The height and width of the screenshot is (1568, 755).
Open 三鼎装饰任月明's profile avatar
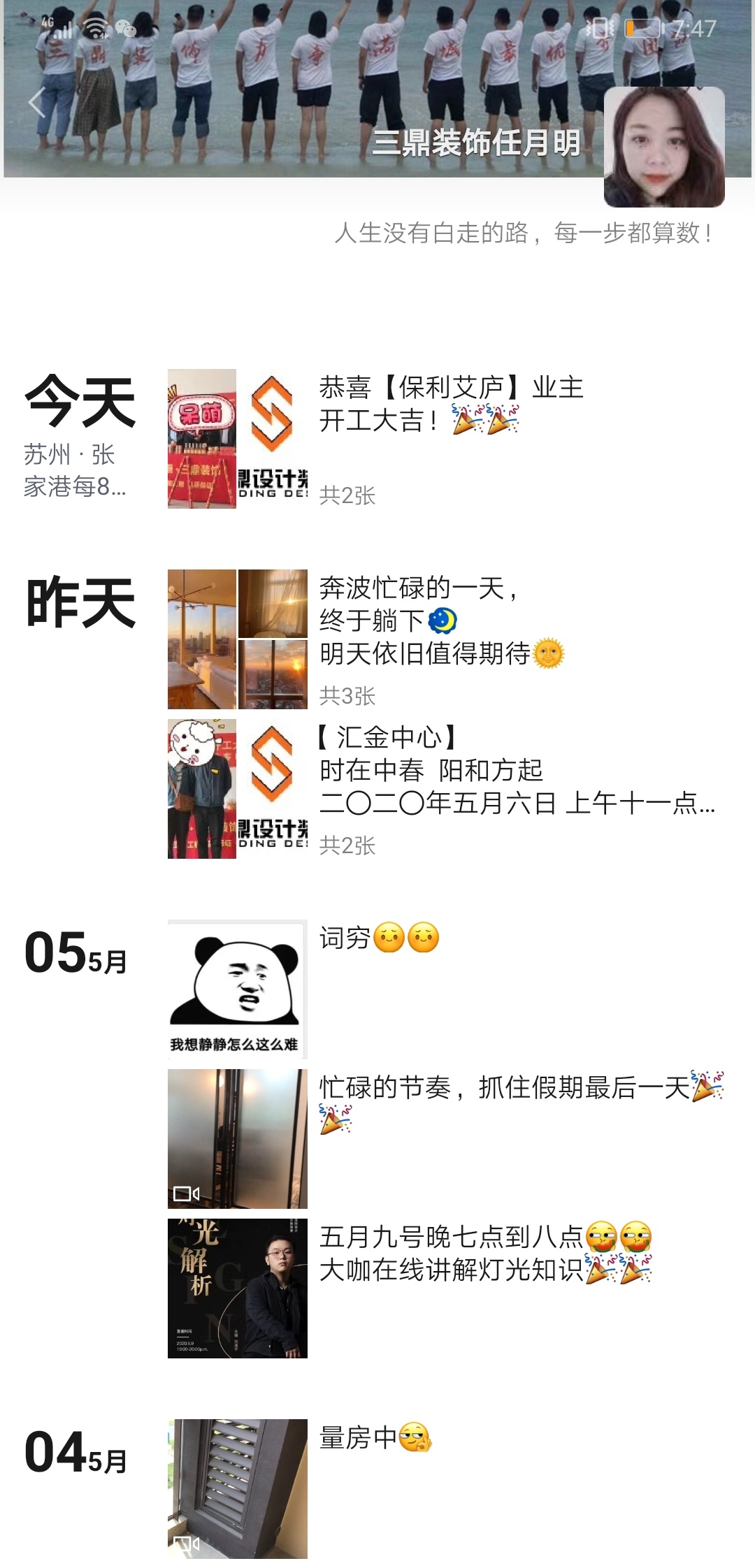[x=663, y=147]
